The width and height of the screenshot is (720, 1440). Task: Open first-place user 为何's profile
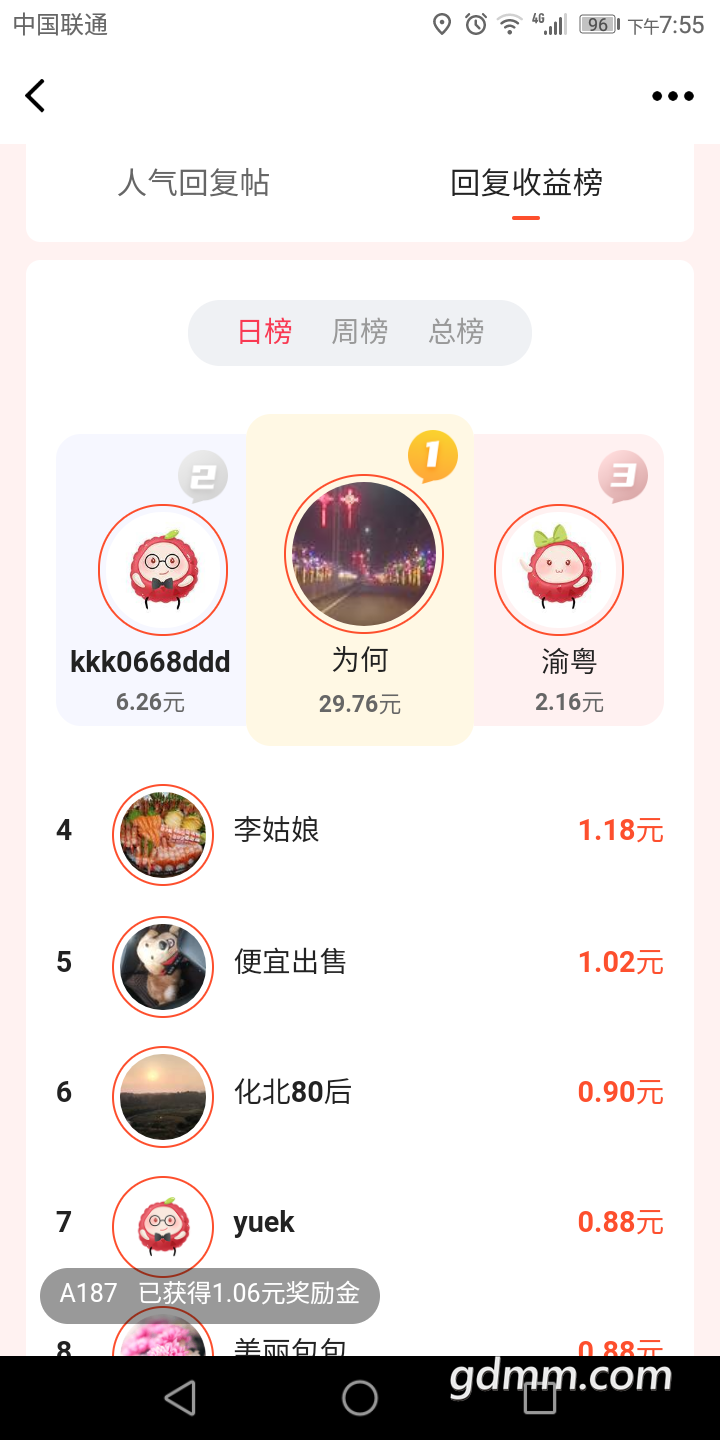tap(360, 555)
